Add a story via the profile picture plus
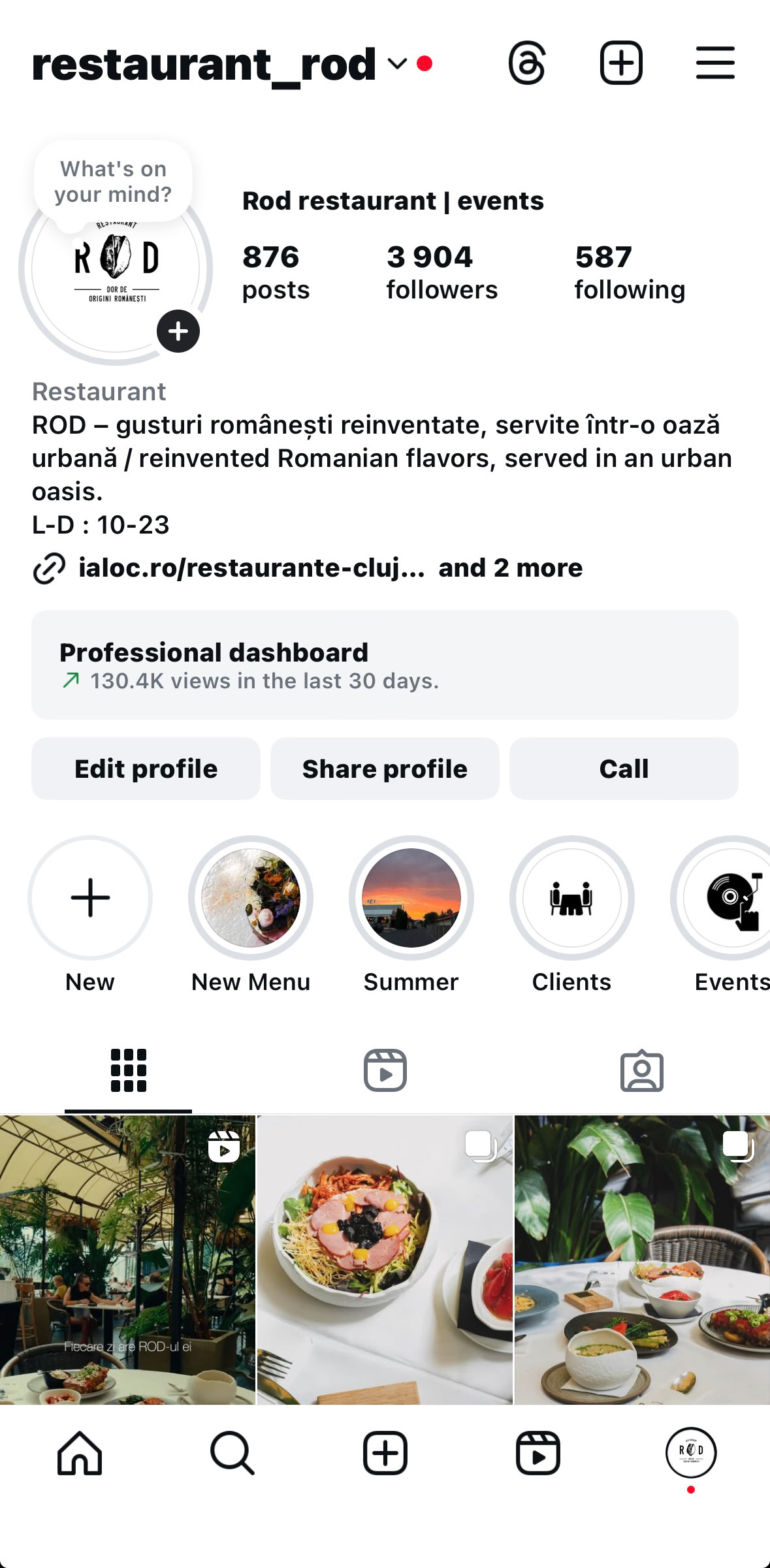 pos(178,331)
